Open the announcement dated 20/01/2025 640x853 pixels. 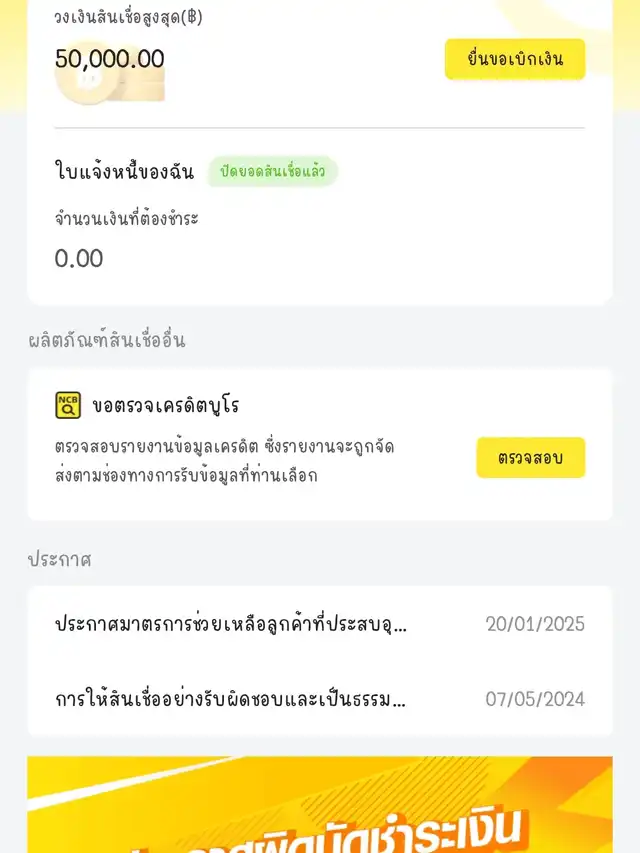pos(319,624)
